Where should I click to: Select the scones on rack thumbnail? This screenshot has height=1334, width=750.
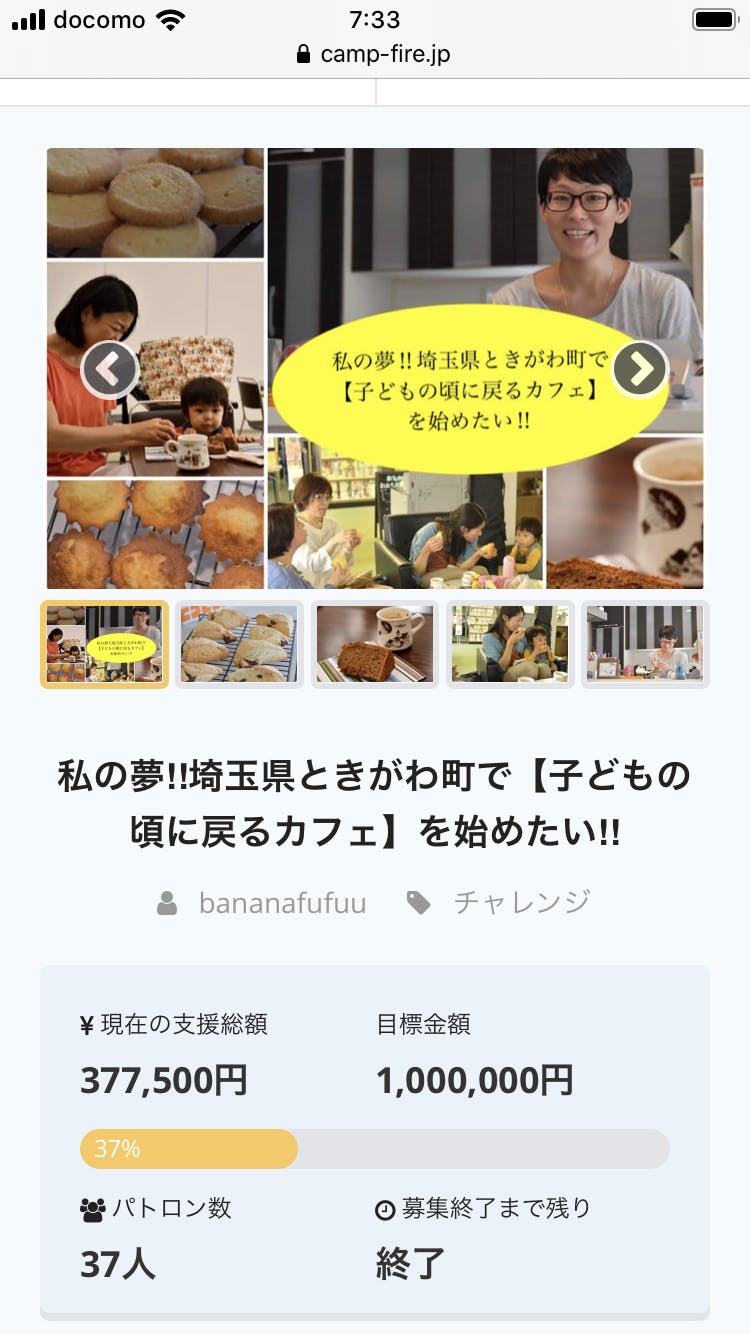pyautogui.click(x=239, y=644)
